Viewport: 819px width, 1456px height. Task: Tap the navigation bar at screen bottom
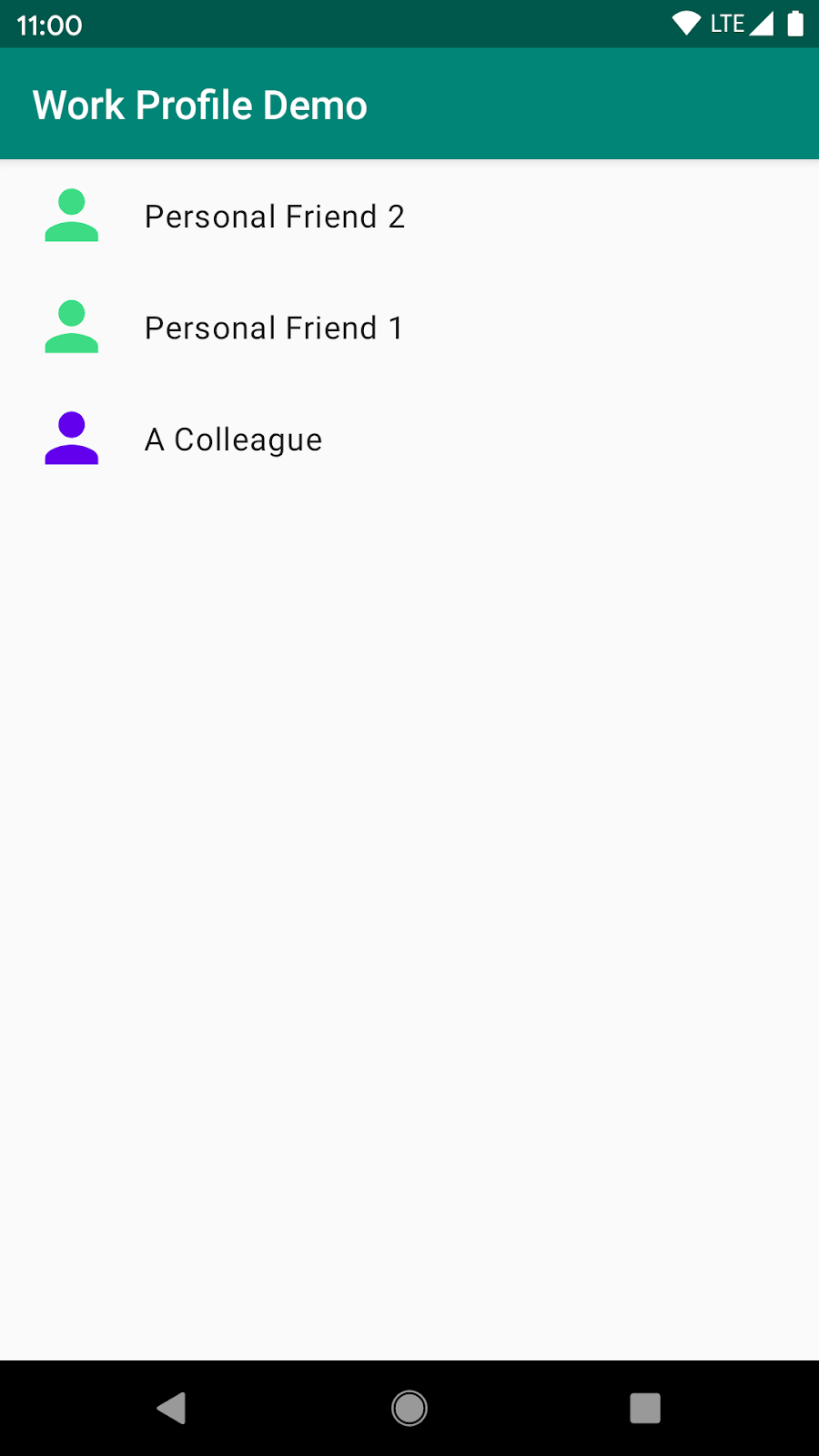pyautogui.click(x=409, y=1408)
